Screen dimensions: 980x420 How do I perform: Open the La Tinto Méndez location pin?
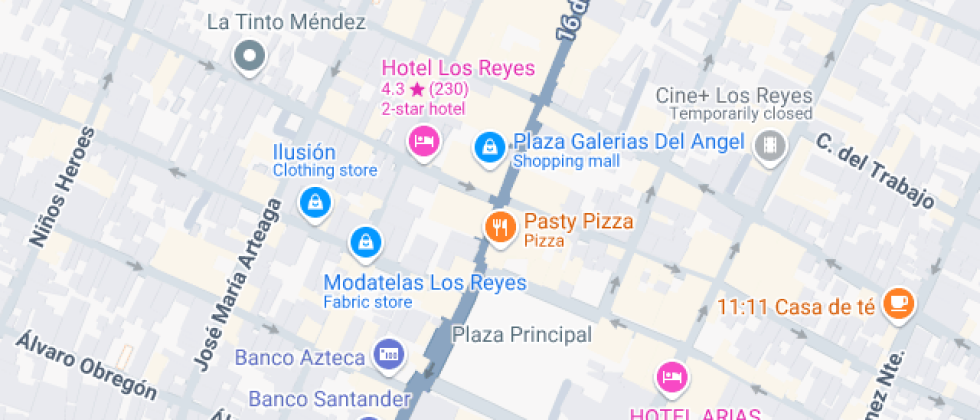(x=247, y=55)
